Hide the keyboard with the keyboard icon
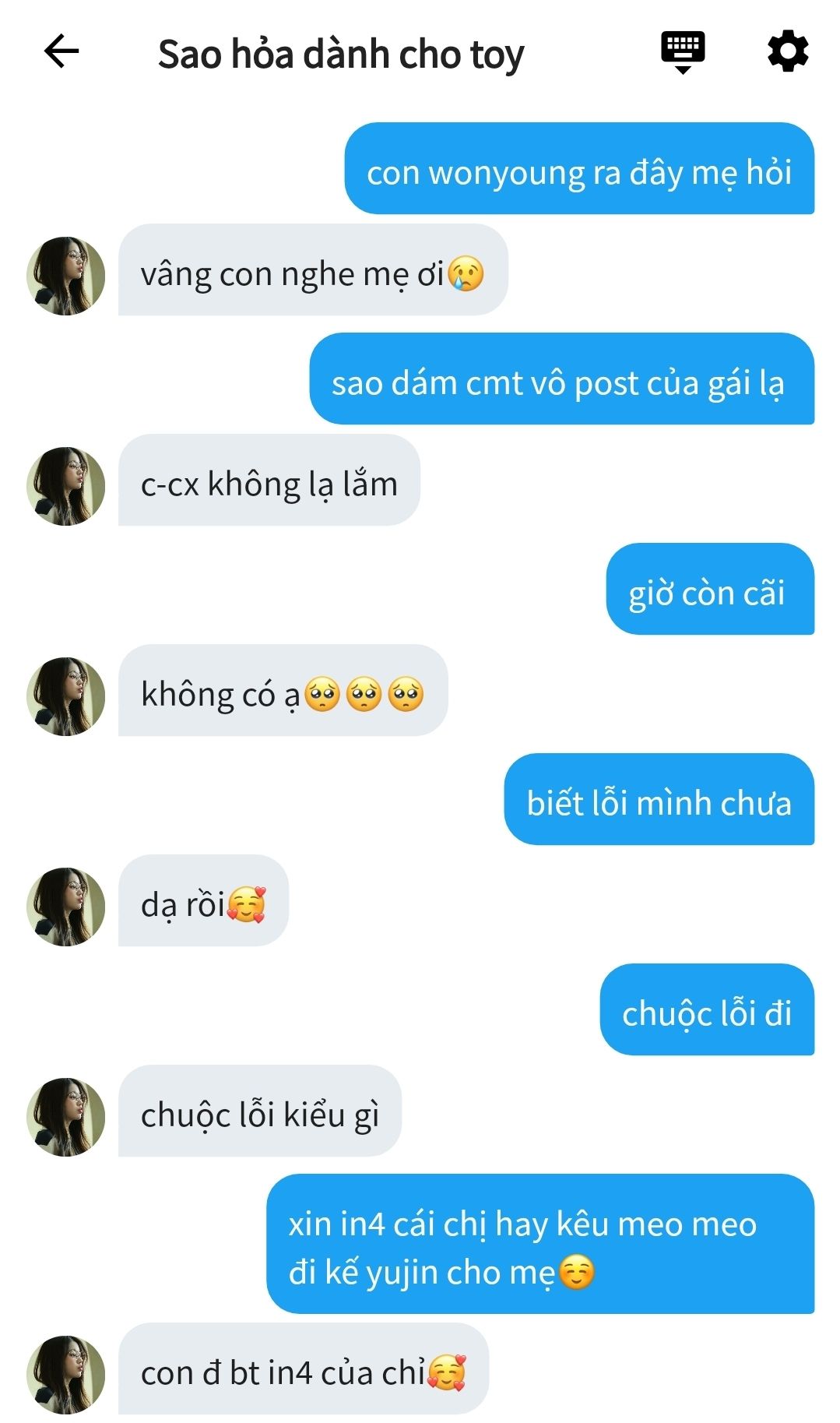 683,53
